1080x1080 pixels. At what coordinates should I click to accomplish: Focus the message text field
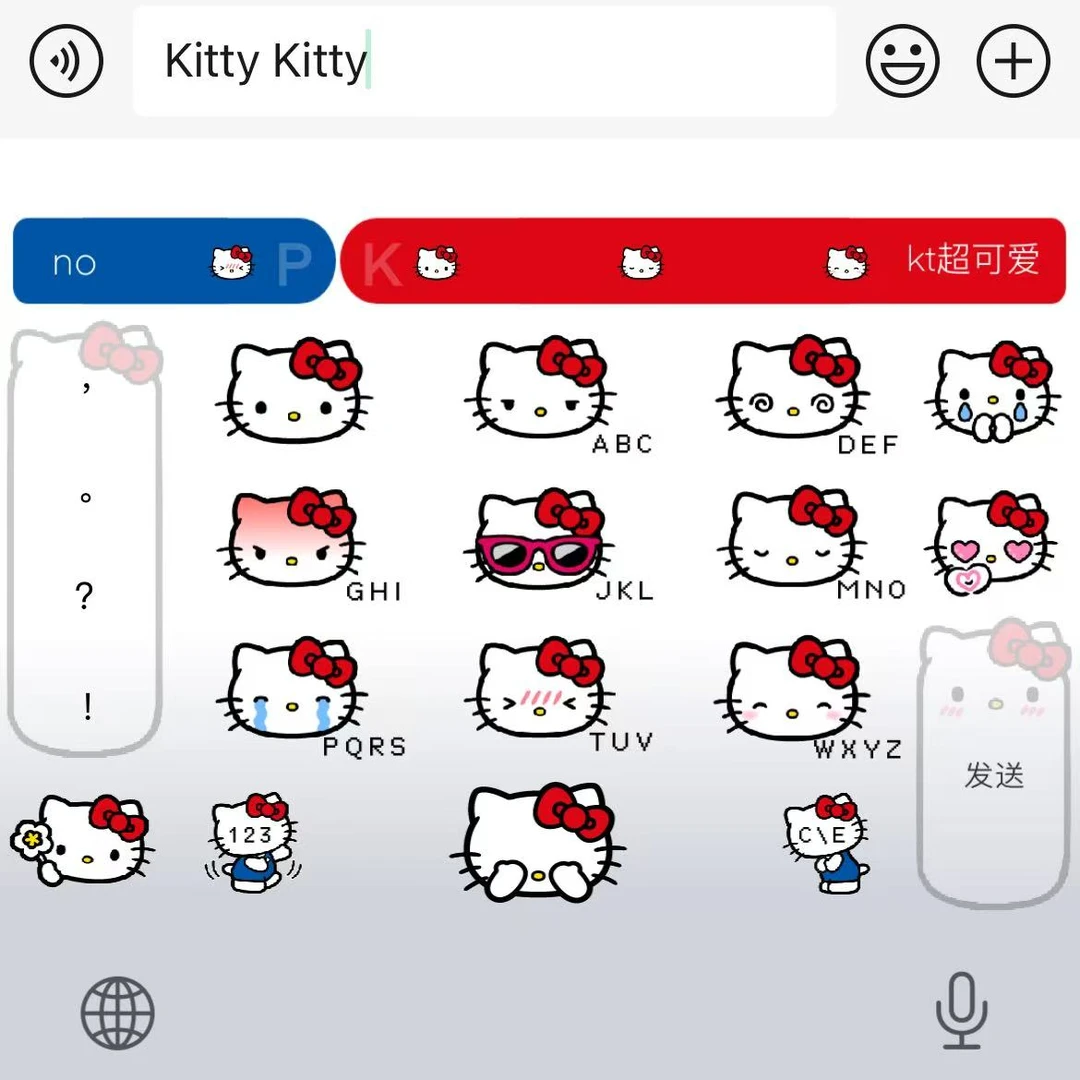[x=484, y=62]
